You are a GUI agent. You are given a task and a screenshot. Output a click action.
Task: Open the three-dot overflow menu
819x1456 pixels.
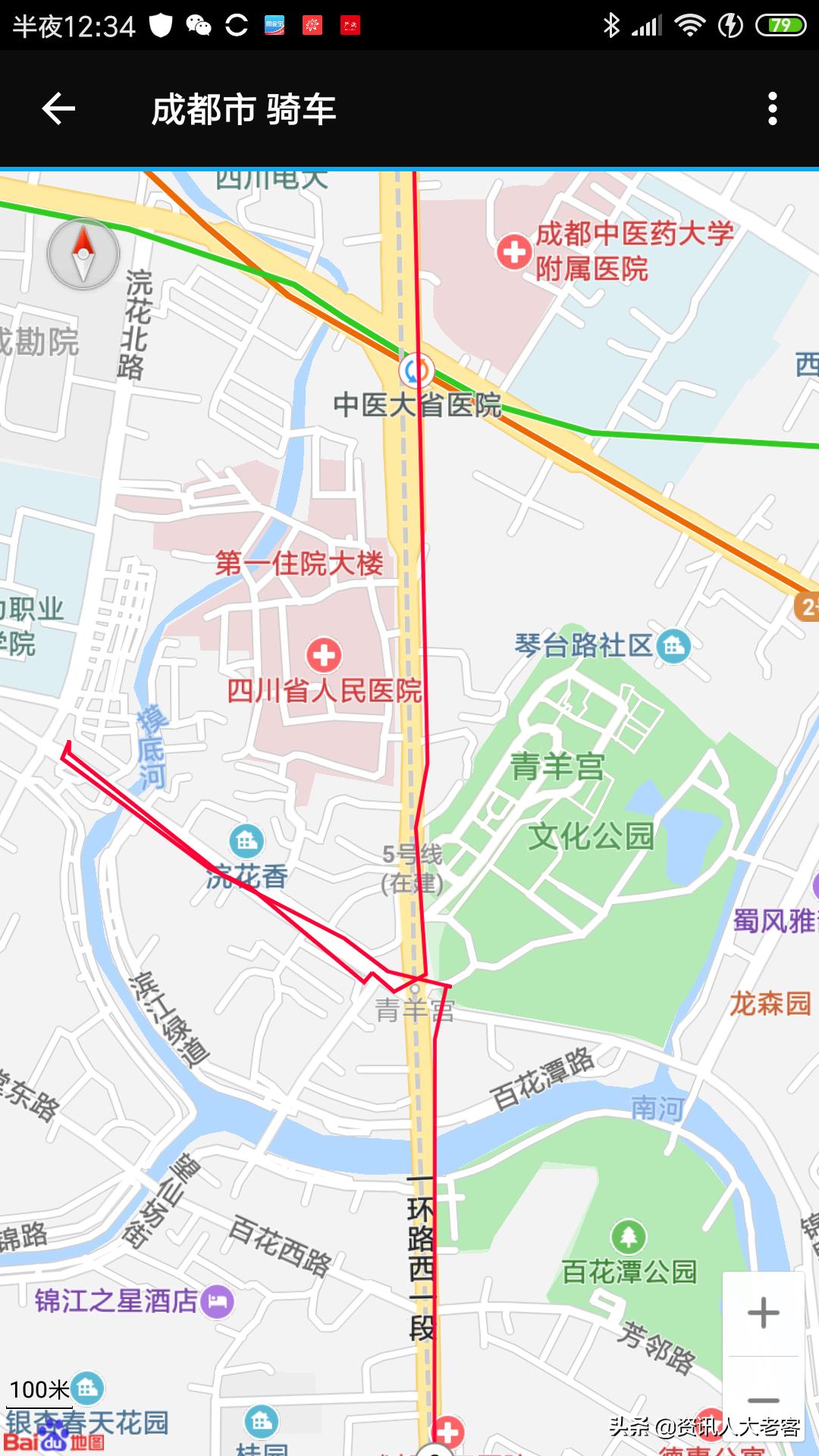tap(773, 110)
